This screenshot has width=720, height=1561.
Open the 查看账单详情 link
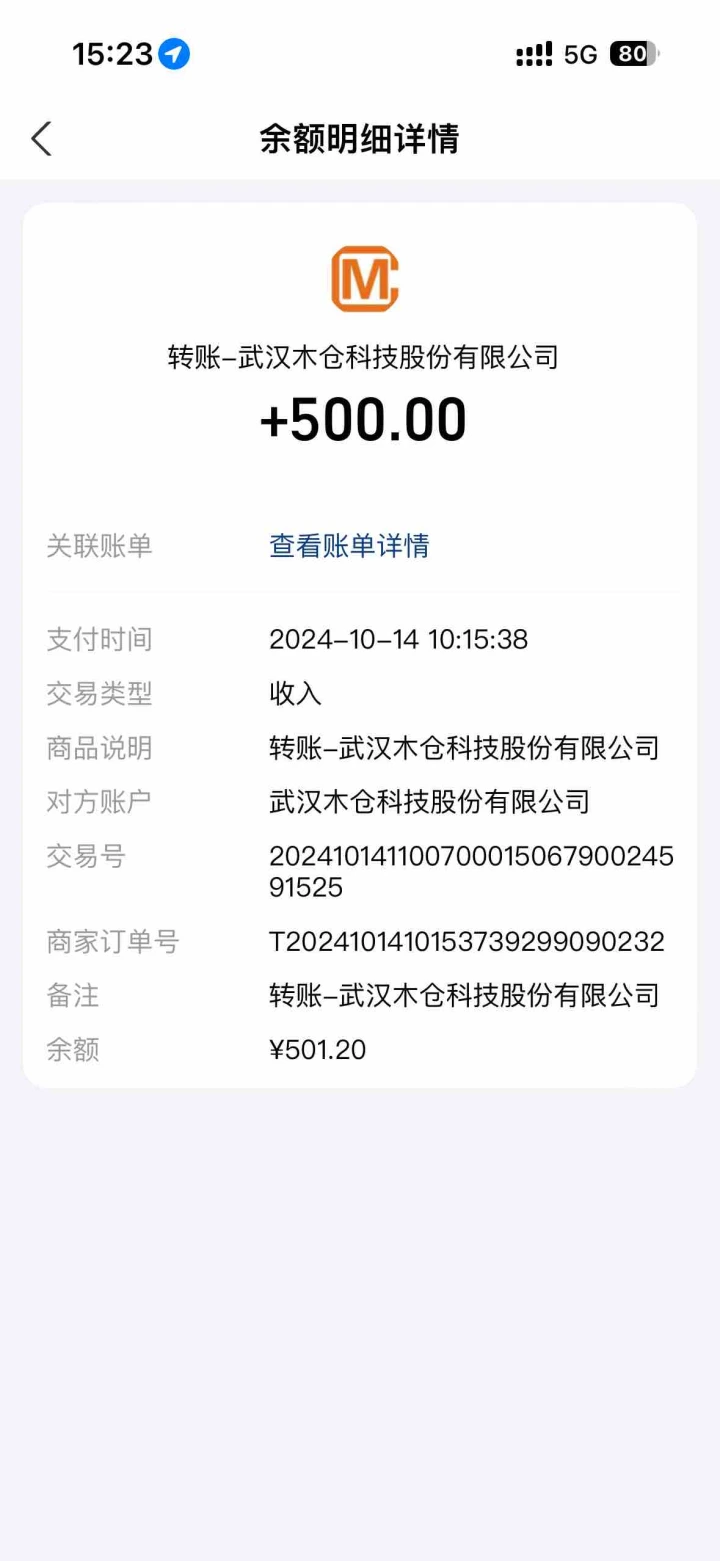coord(349,546)
